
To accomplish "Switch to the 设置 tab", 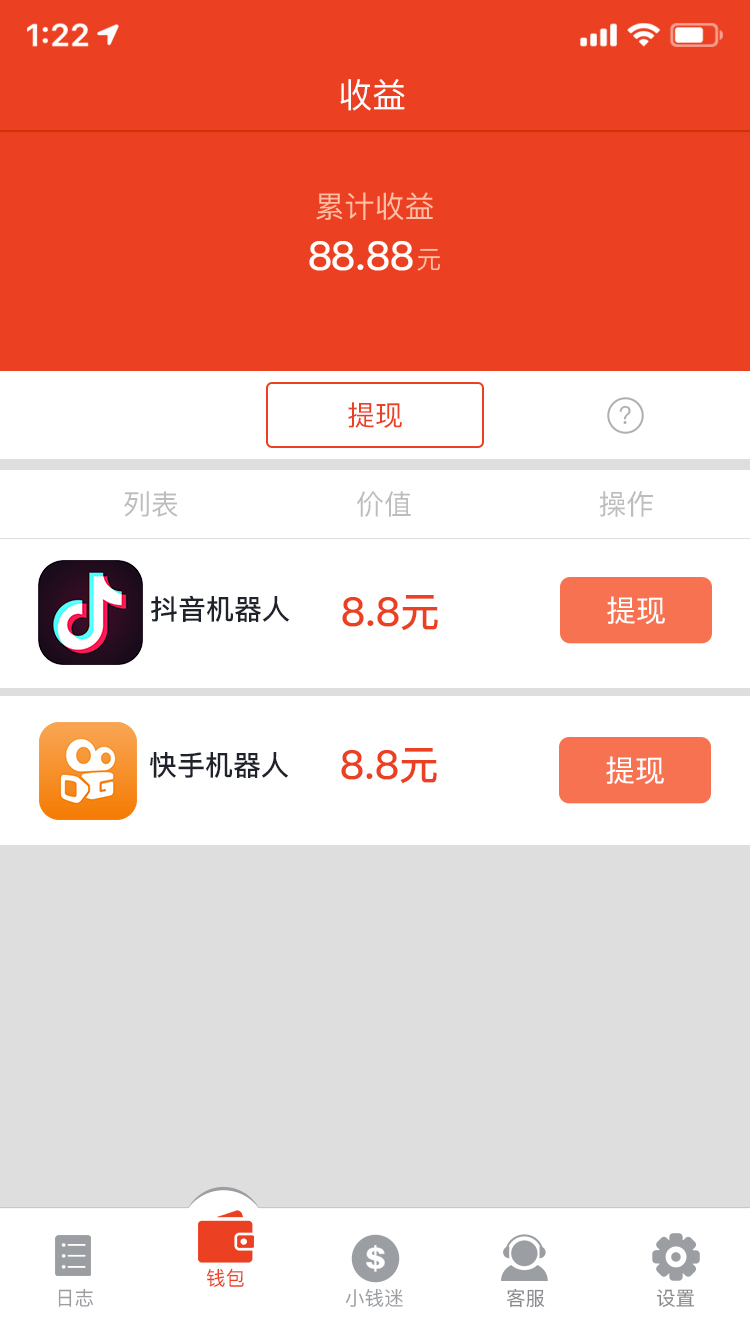I will click(x=675, y=1269).
